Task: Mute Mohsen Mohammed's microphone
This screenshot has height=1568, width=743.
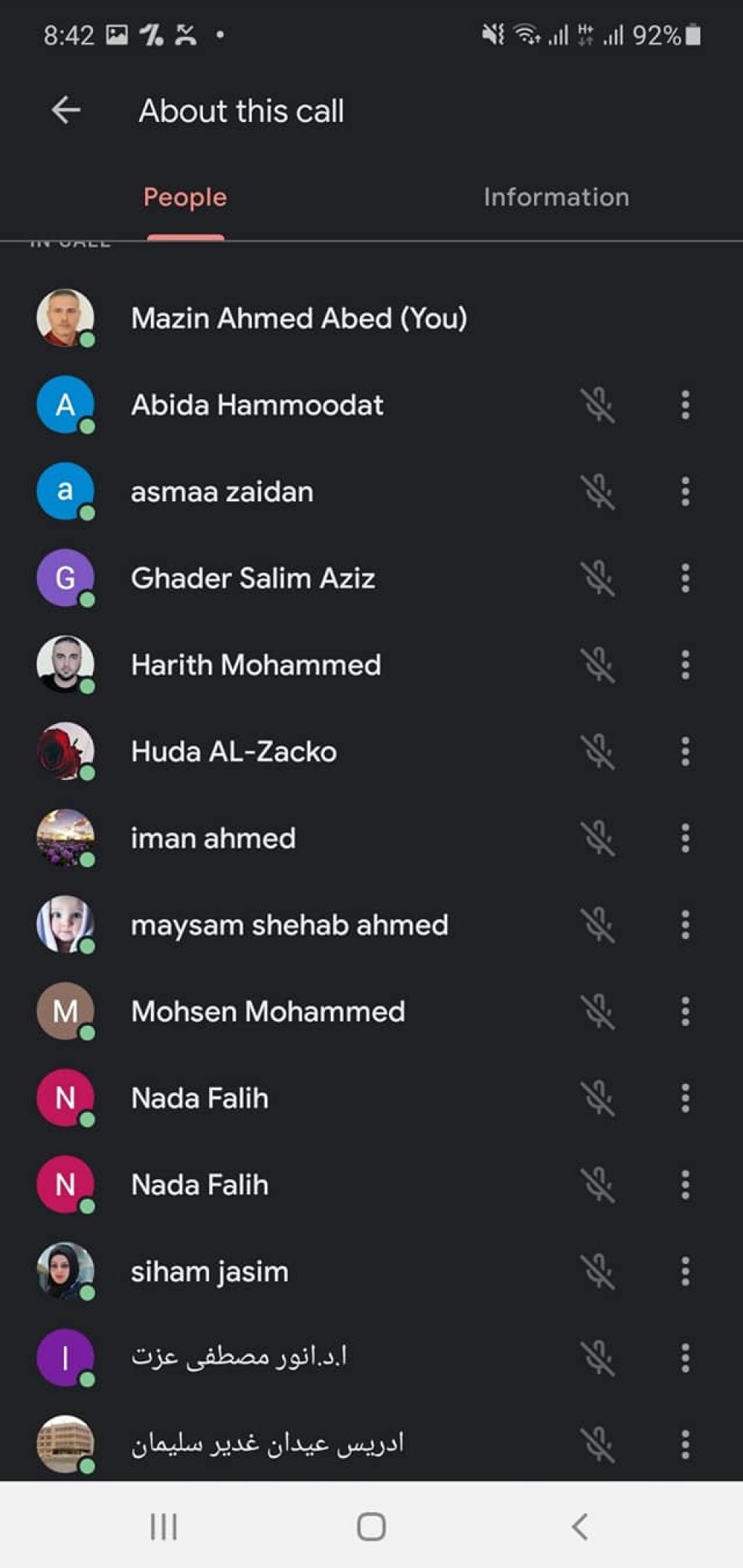Action: [598, 1011]
